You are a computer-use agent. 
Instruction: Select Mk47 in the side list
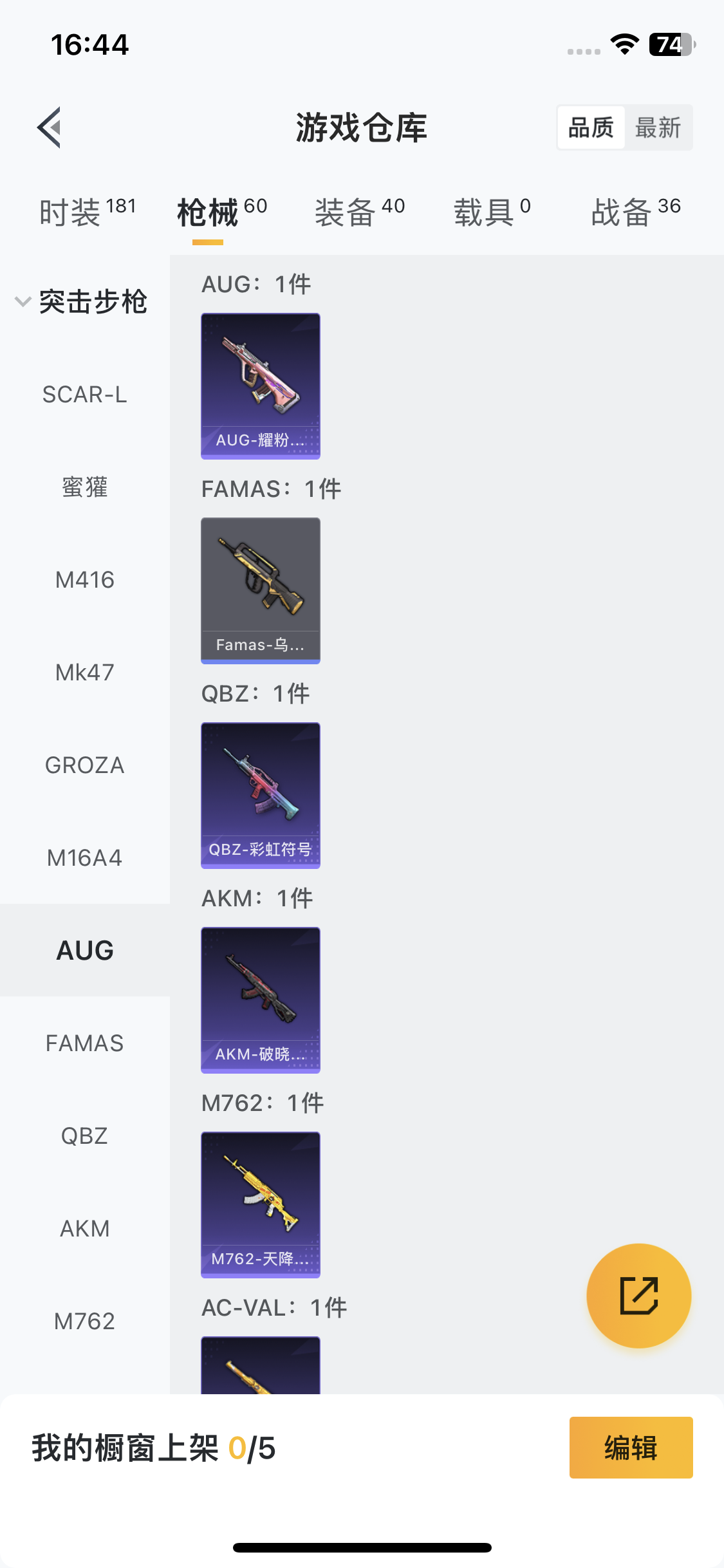[x=85, y=673]
